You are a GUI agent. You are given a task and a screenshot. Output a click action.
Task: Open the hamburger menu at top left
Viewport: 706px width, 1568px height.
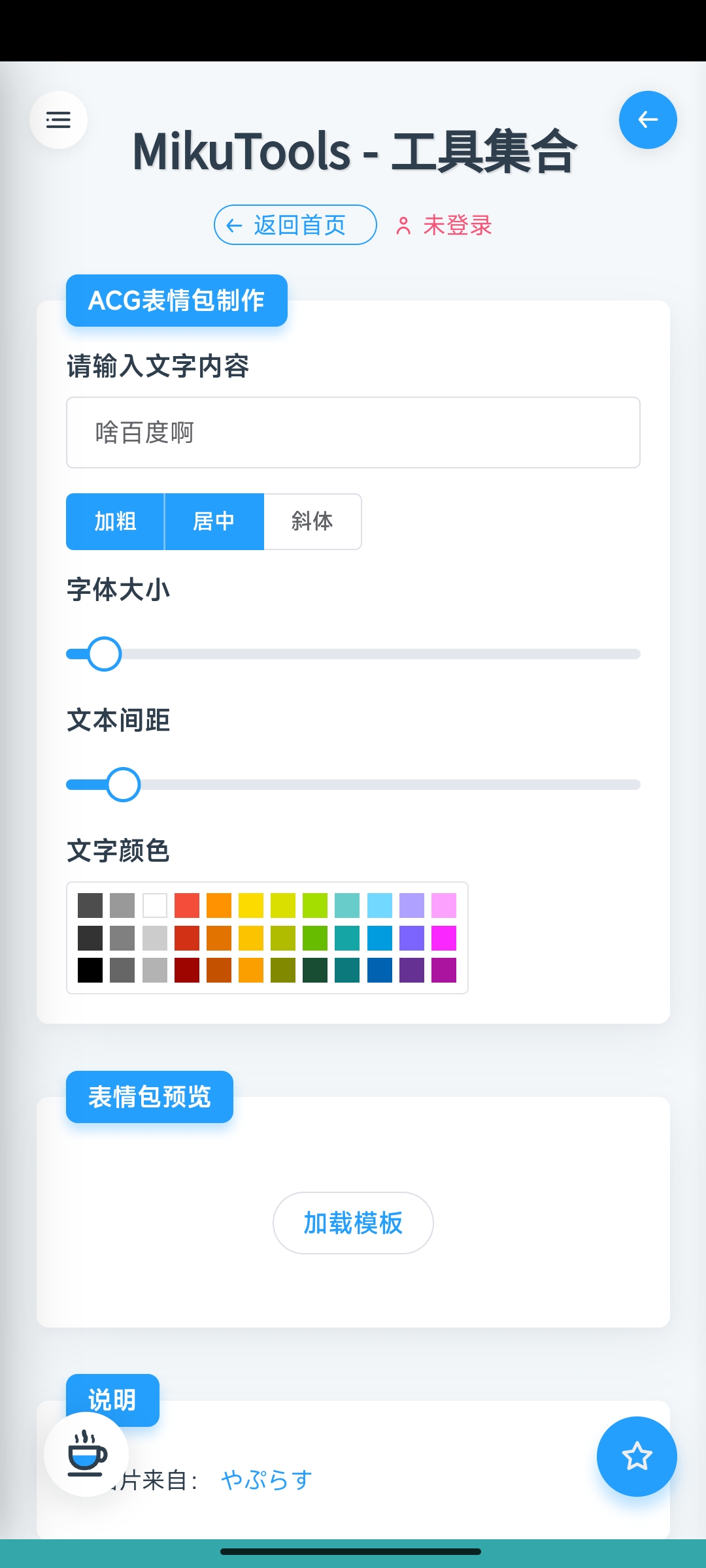(x=58, y=120)
